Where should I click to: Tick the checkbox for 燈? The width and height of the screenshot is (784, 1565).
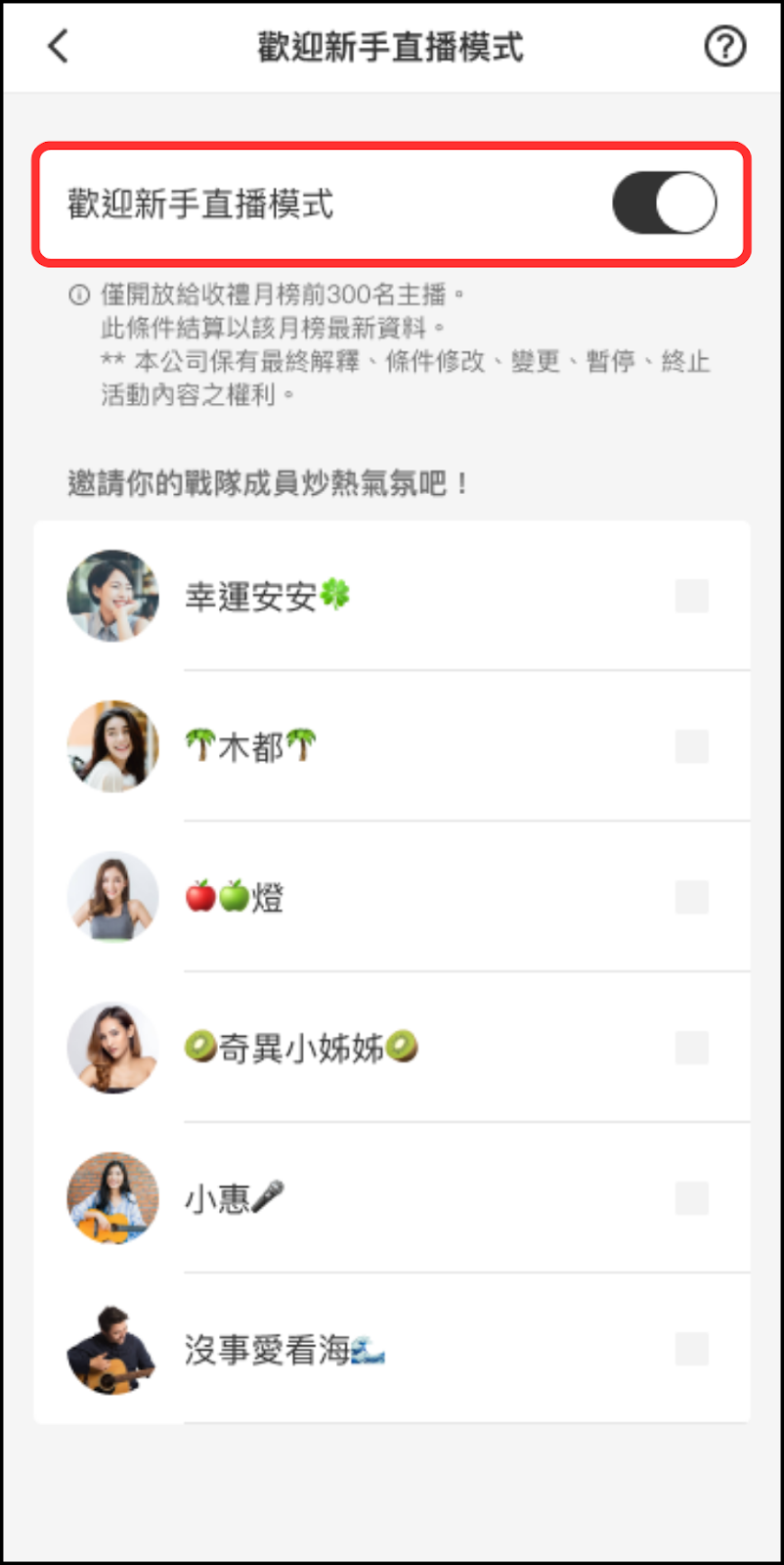(692, 897)
